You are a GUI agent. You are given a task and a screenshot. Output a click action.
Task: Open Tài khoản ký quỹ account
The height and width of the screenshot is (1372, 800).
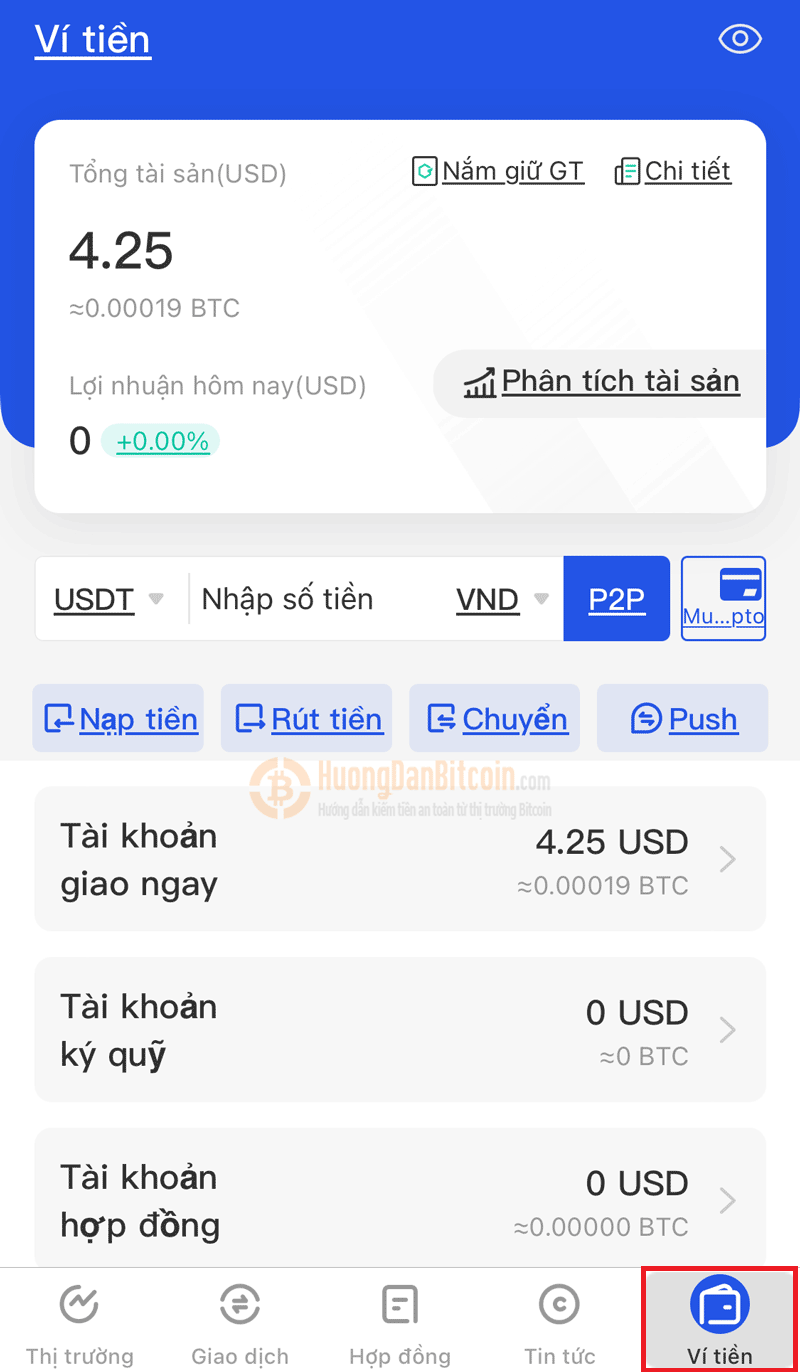pos(400,1030)
